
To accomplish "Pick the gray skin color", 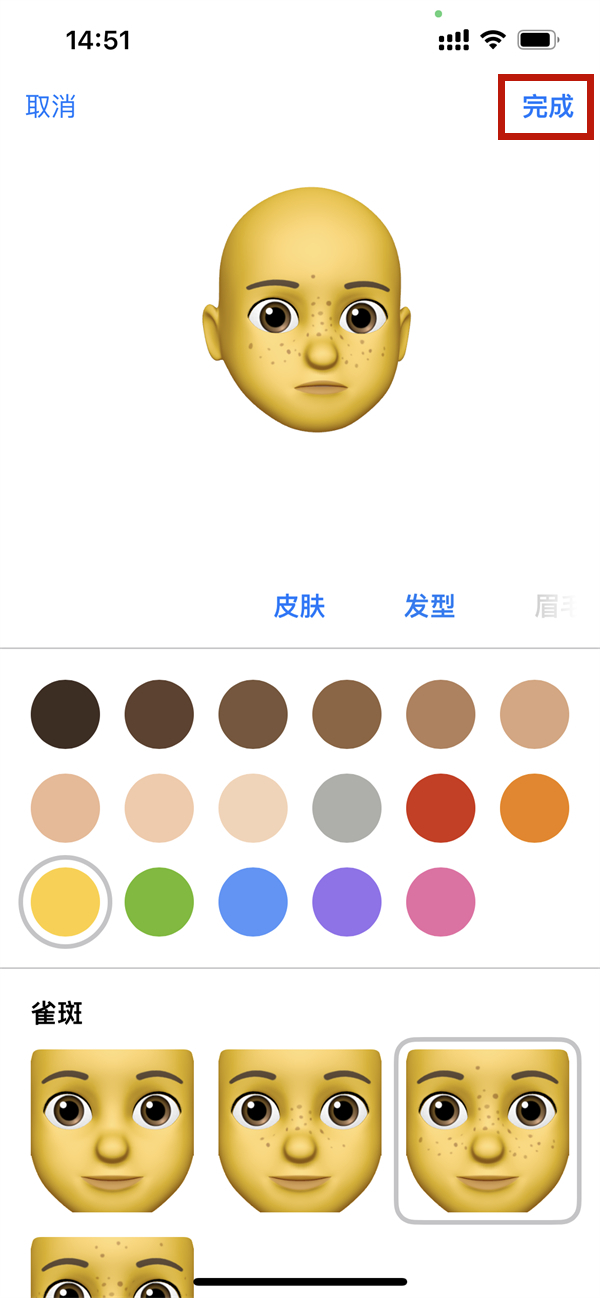I will click(347, 808).
